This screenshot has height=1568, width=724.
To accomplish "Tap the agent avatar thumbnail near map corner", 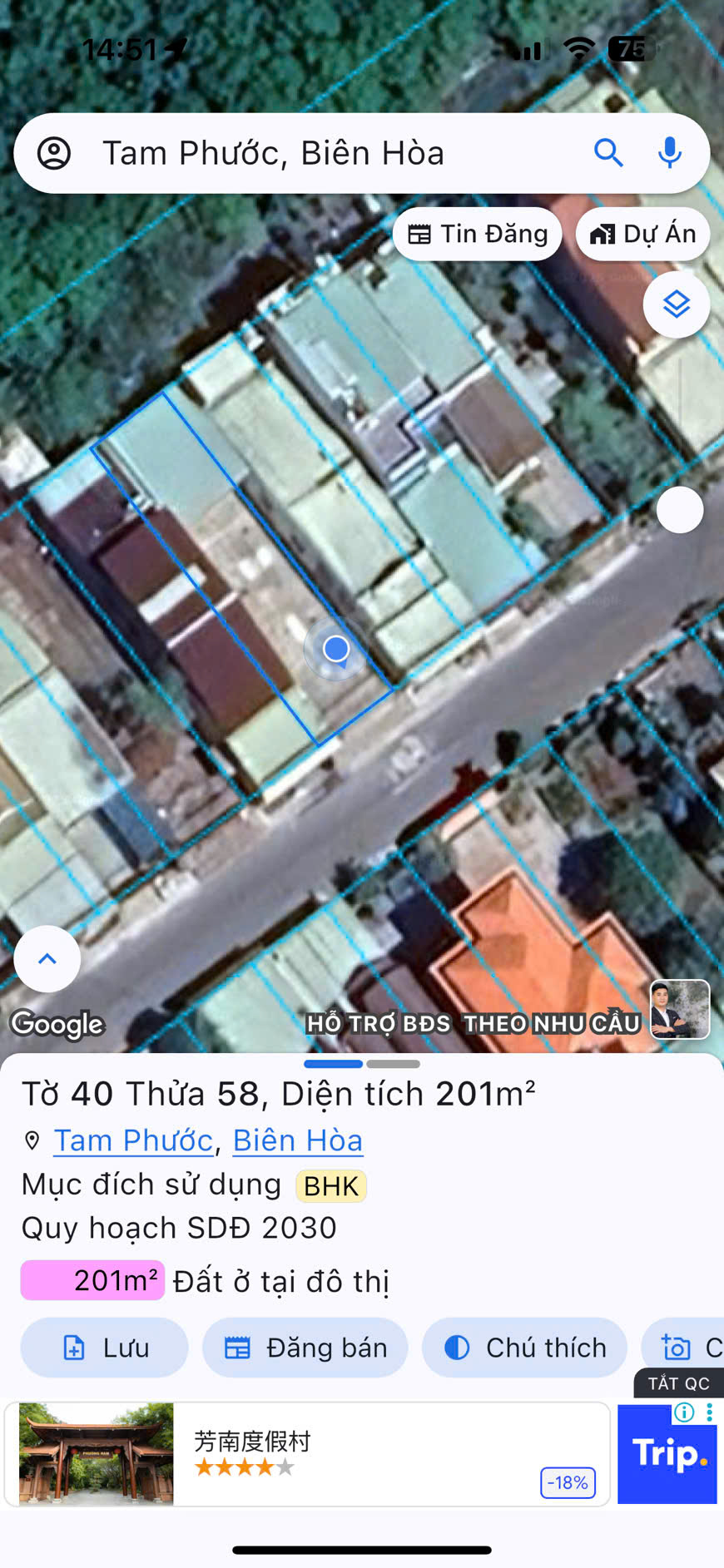I will point(679,1009).
